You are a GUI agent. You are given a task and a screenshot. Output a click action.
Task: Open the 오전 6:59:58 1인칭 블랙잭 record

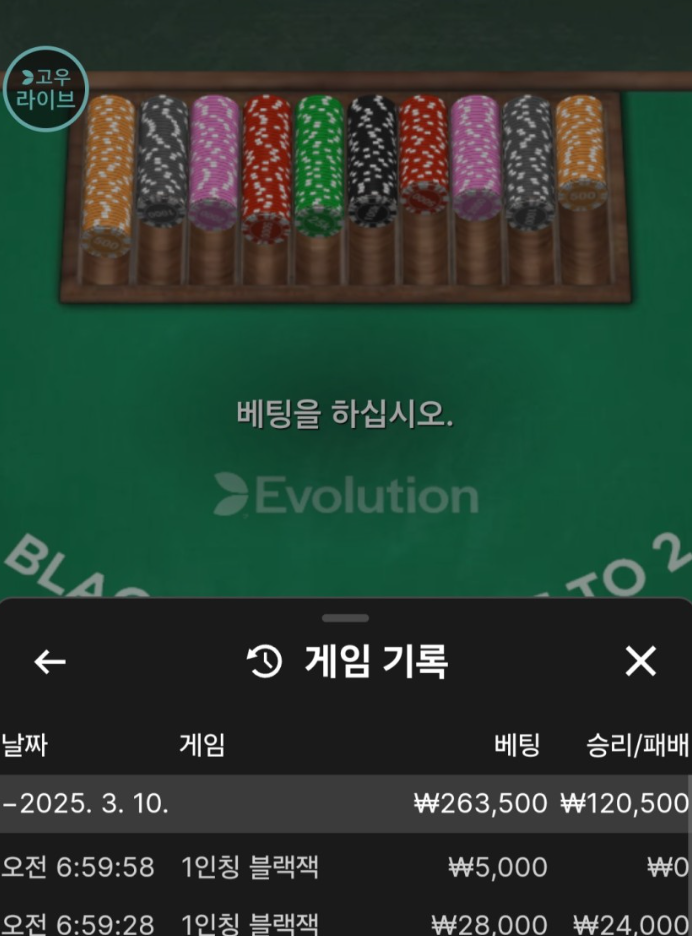[345, 867]
